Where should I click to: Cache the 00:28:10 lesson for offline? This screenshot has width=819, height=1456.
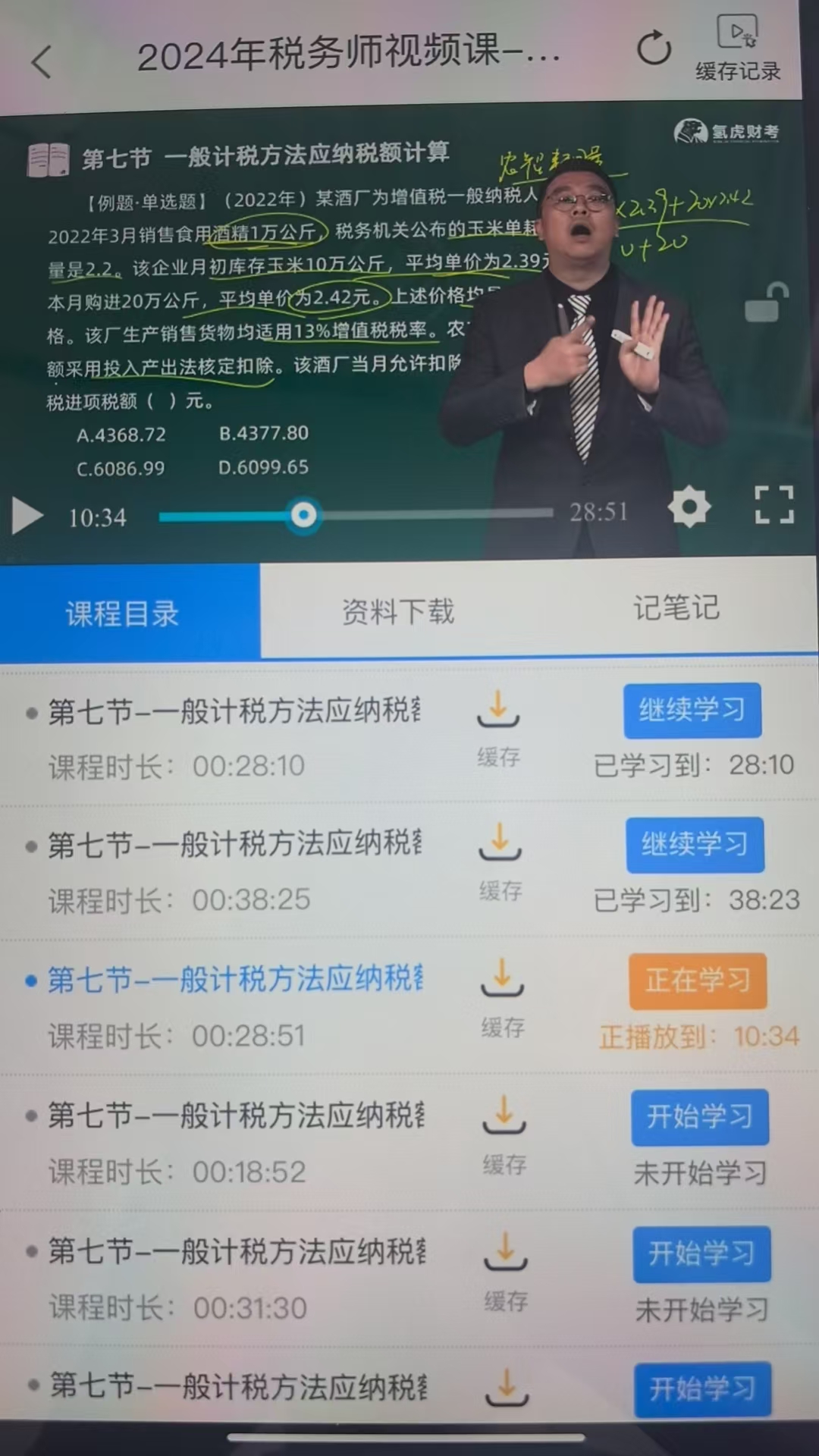pos(498,723)
